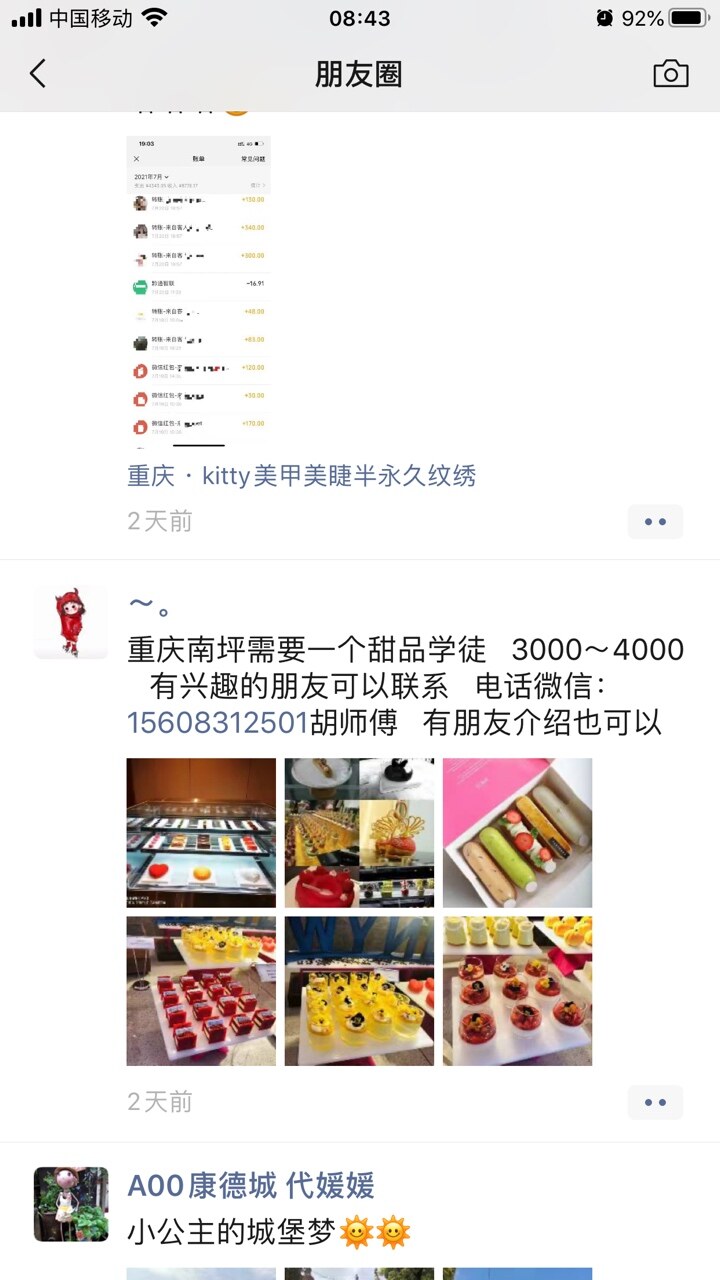Open the yellow mousse cups photo
The height and width of the screenshot is (1280, 720).
pos(359,991)
